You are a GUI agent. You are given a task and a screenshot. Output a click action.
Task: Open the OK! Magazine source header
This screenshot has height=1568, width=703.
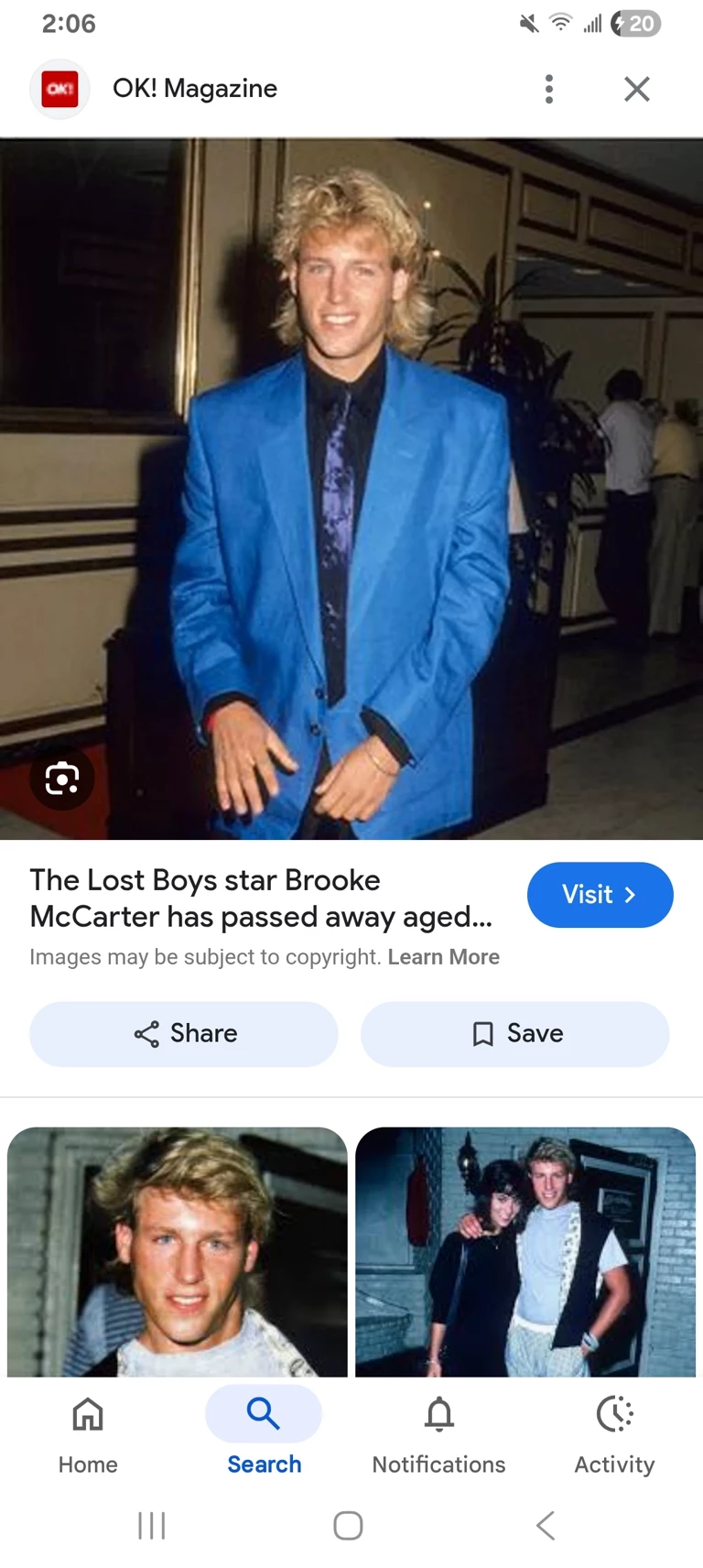[x=194, y=89]
